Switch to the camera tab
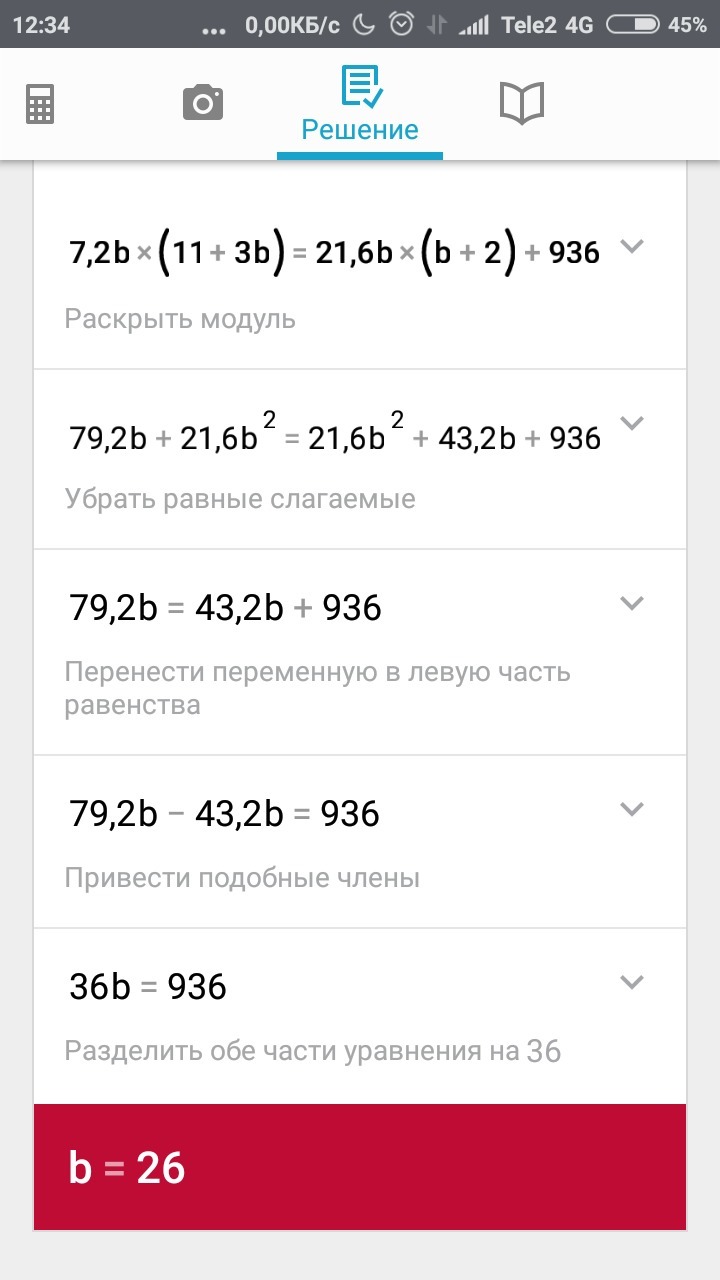The image size is (720, 1280). [x=203, y=103]
